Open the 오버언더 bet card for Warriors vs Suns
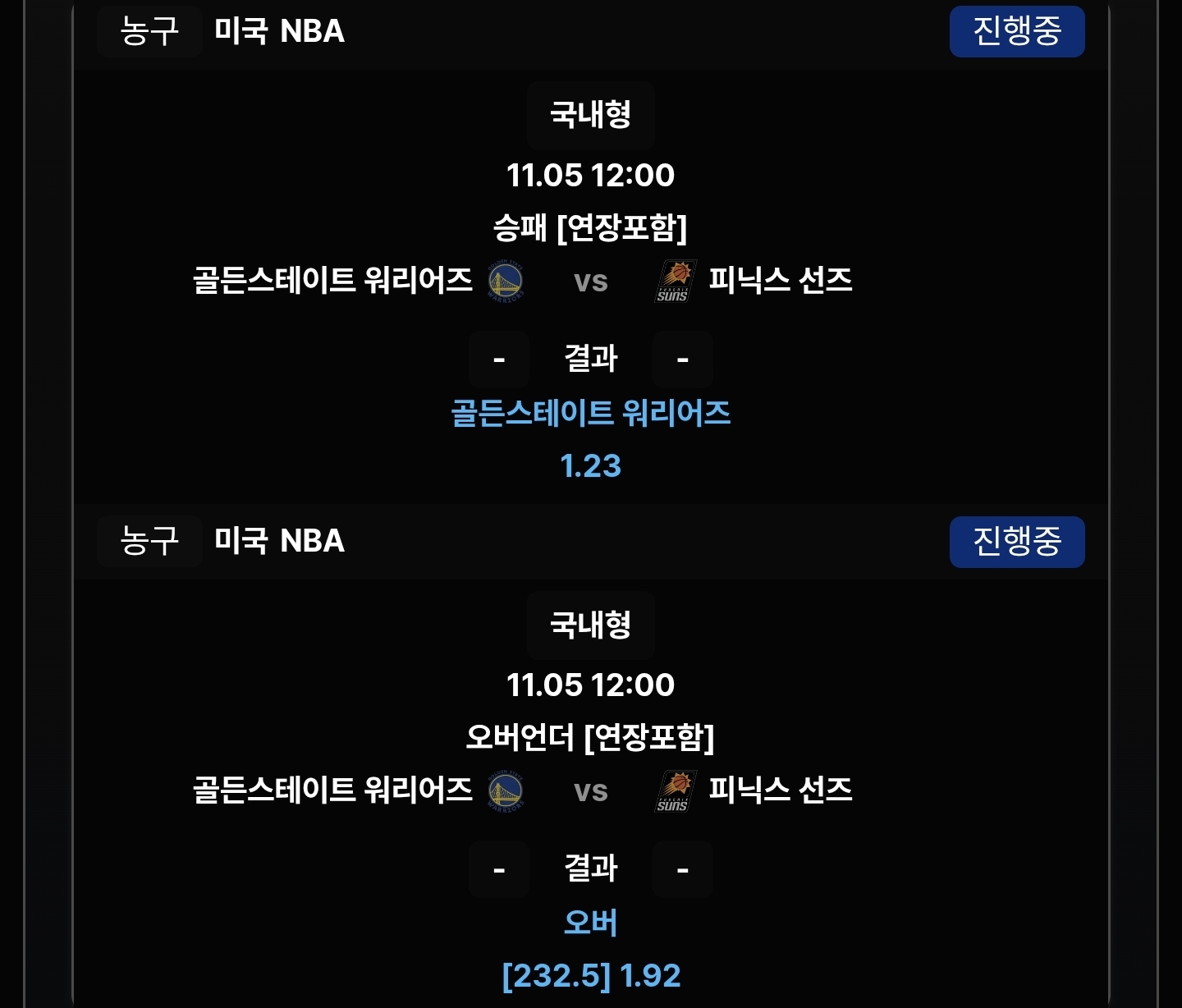 click(590, 737)
